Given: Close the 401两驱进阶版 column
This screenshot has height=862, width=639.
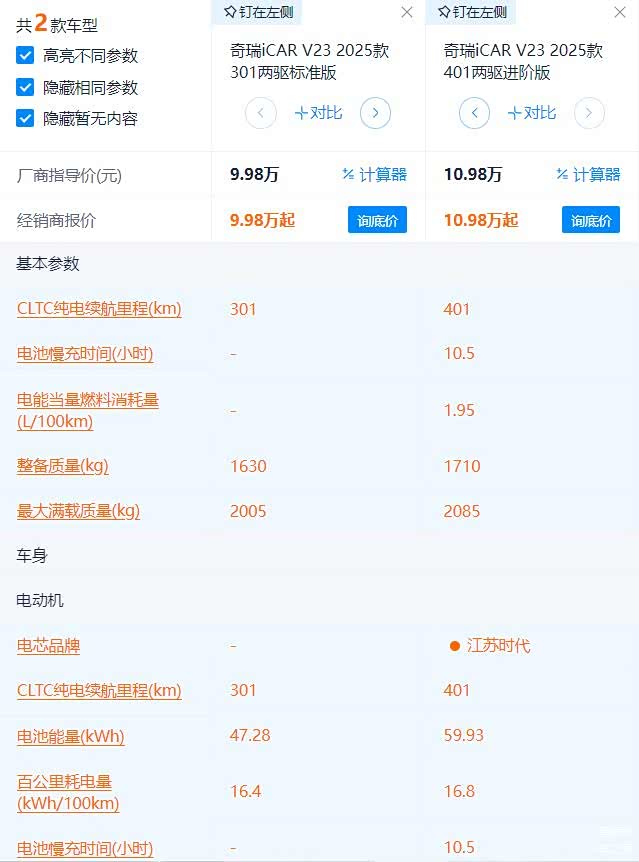Looking at the screenshot, I should (620, 13).
